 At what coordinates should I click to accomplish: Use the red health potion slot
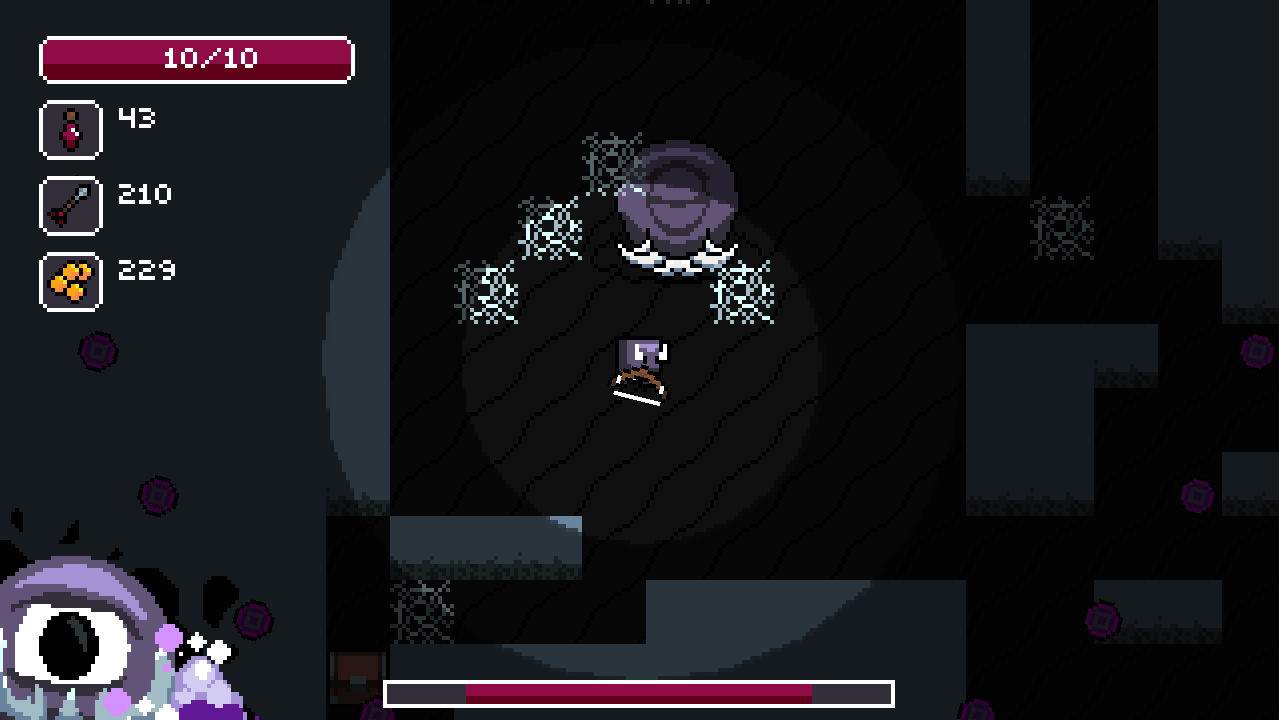coord(71,130)
